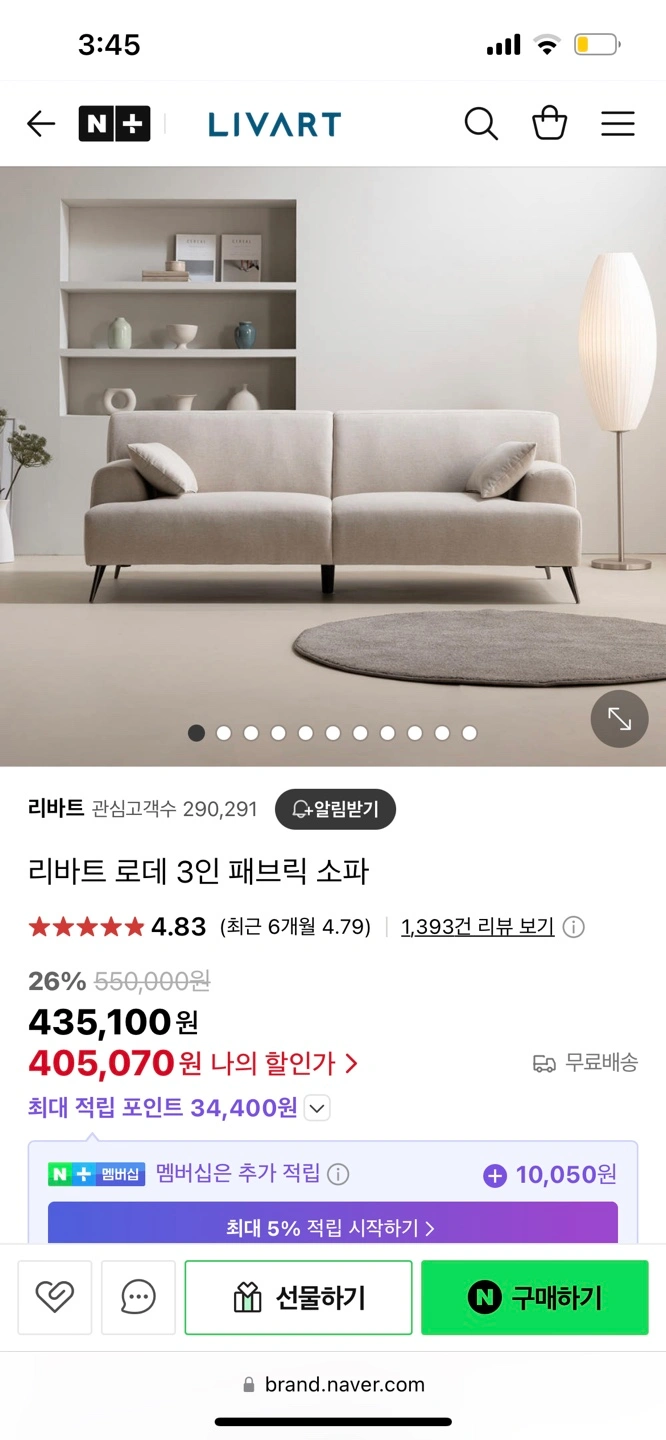Tap 선물하기 to send as gift
The image size is (666, 1440).
pyautogui.click(x=298, y=1297)
